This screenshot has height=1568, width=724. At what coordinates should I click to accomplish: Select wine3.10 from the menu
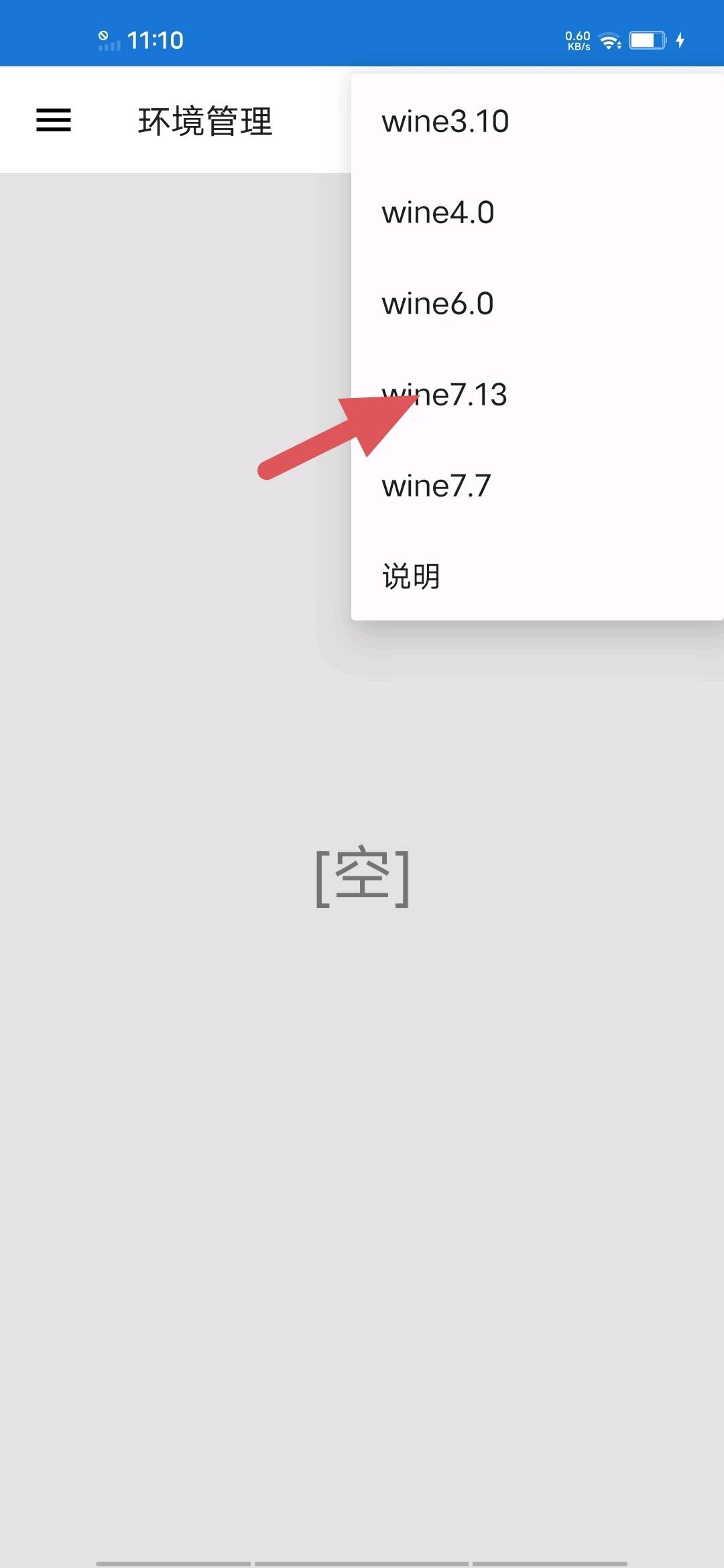(445, 121)
